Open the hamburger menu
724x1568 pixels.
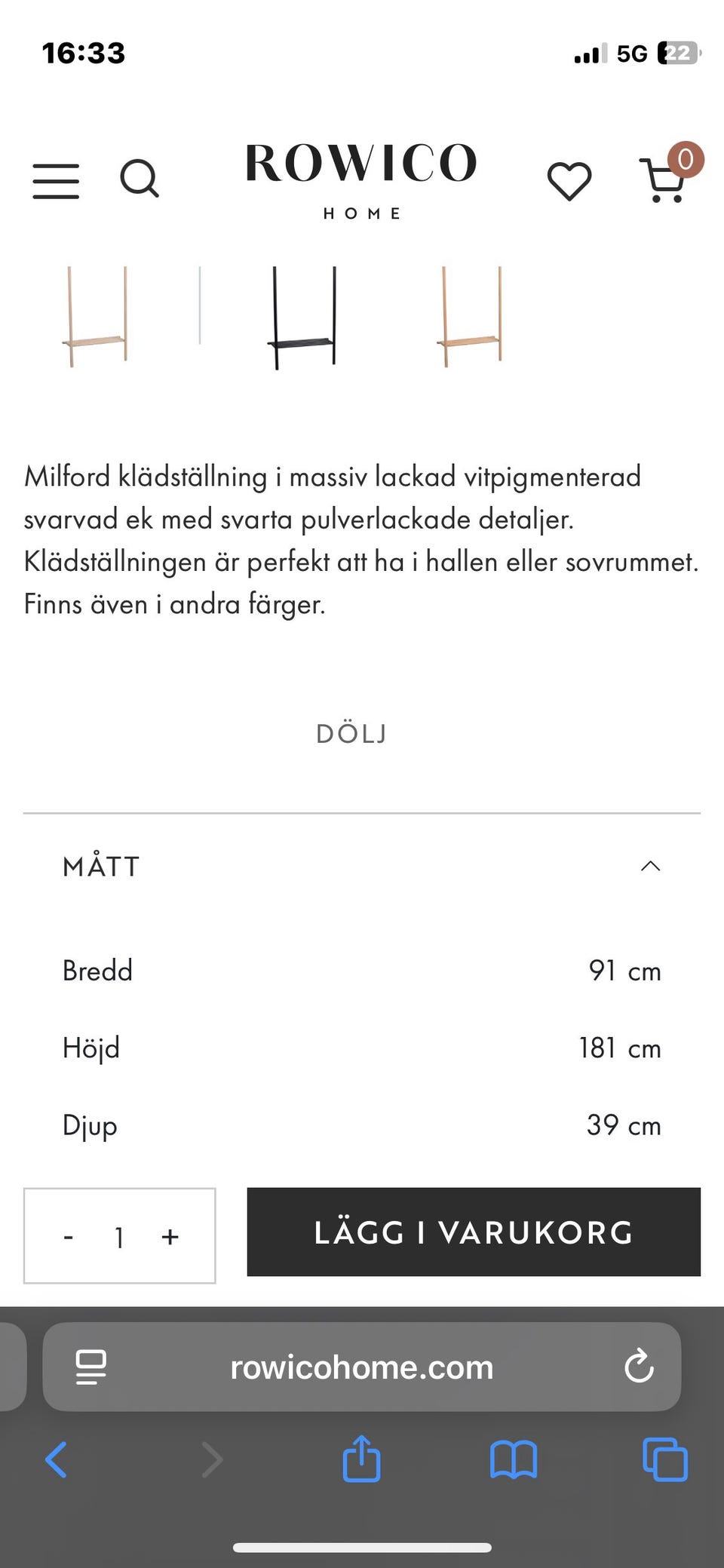point(56,181)
